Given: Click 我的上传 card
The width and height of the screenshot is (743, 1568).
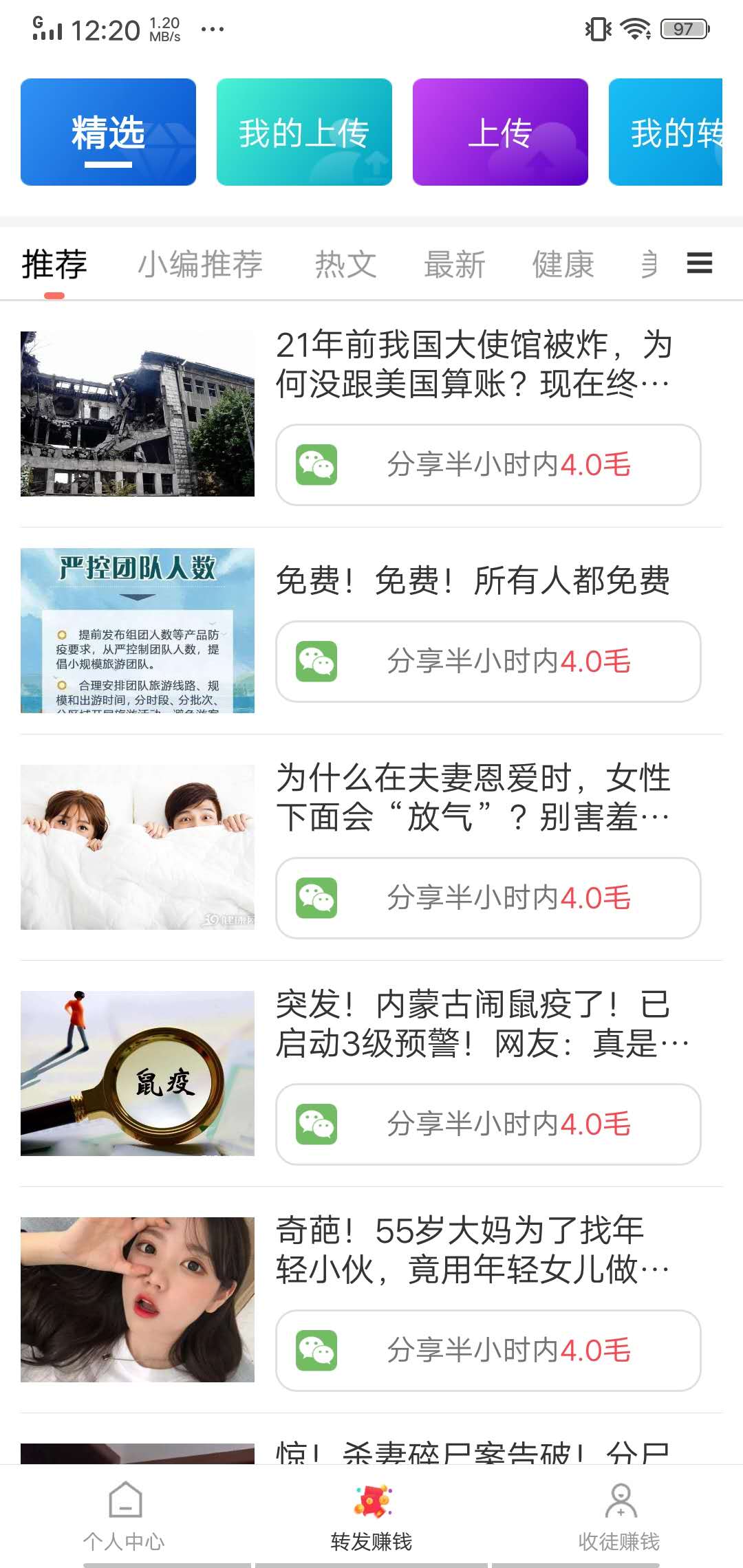Looking at the screenshot, I should point(304,132).
